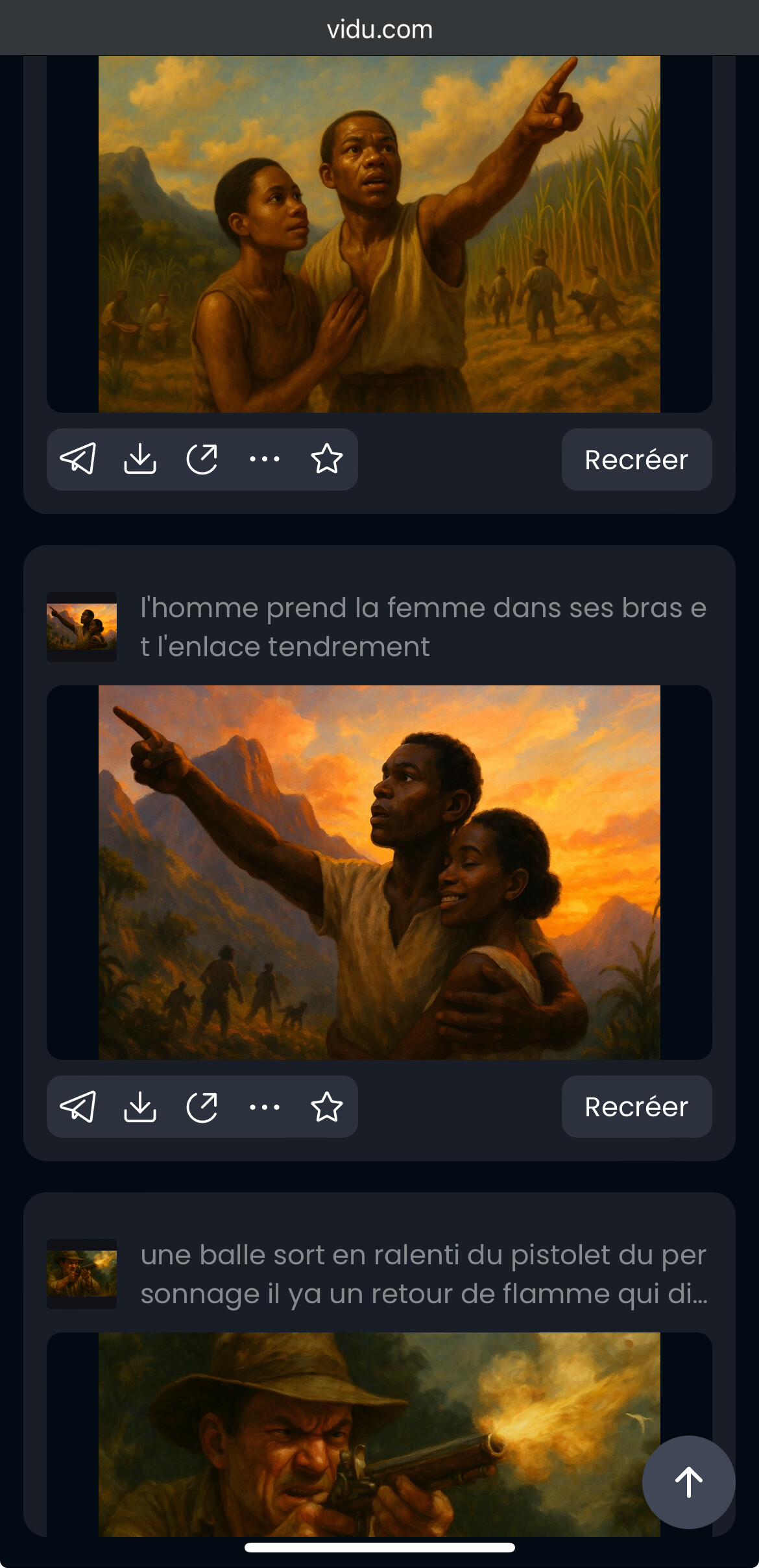Open the cane field painting video
This screenshot has width=759, height=1568.
pyautogui.click(x=379, y=234)
